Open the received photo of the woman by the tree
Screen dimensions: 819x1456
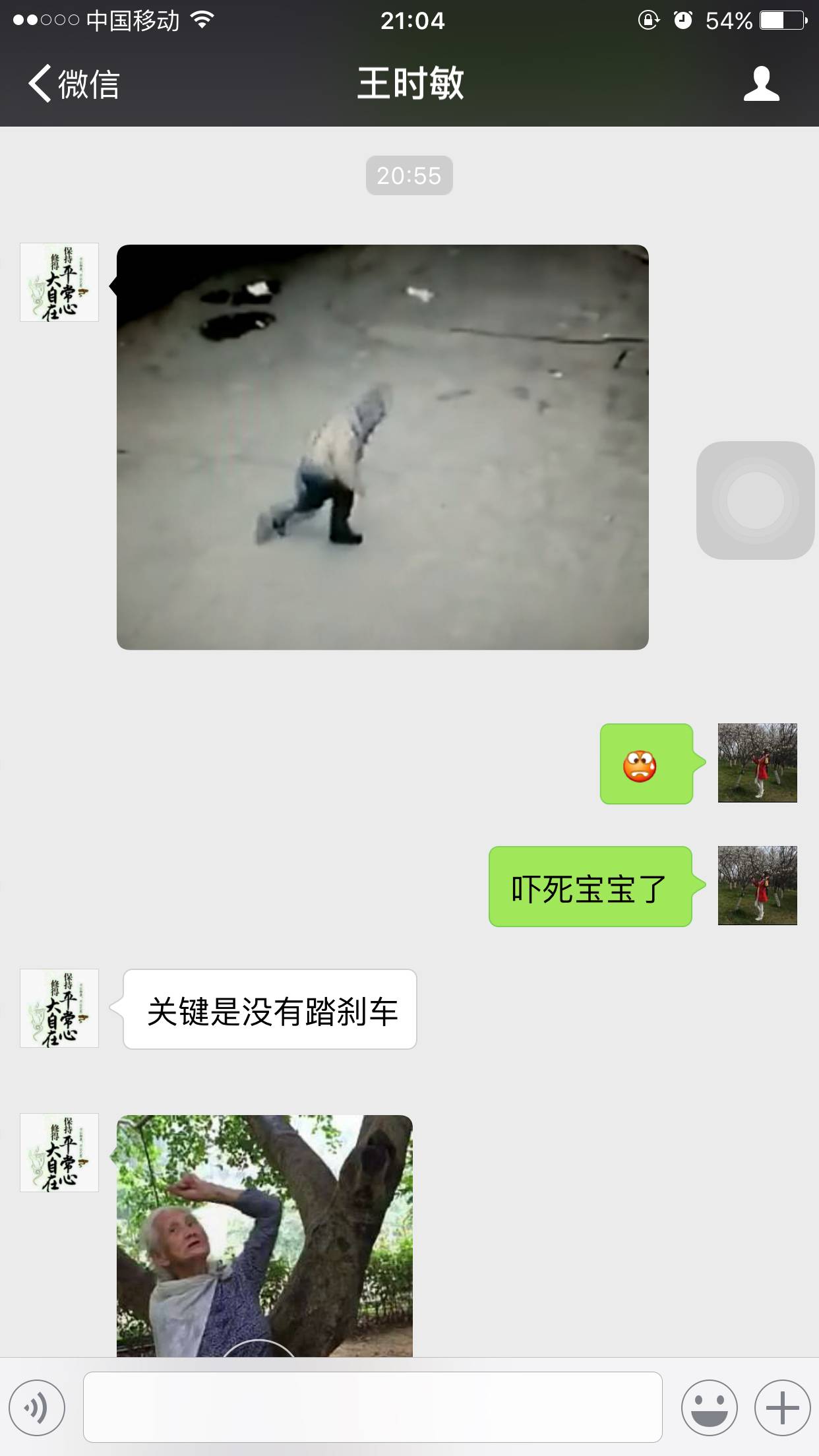[x=264, y=1234]
